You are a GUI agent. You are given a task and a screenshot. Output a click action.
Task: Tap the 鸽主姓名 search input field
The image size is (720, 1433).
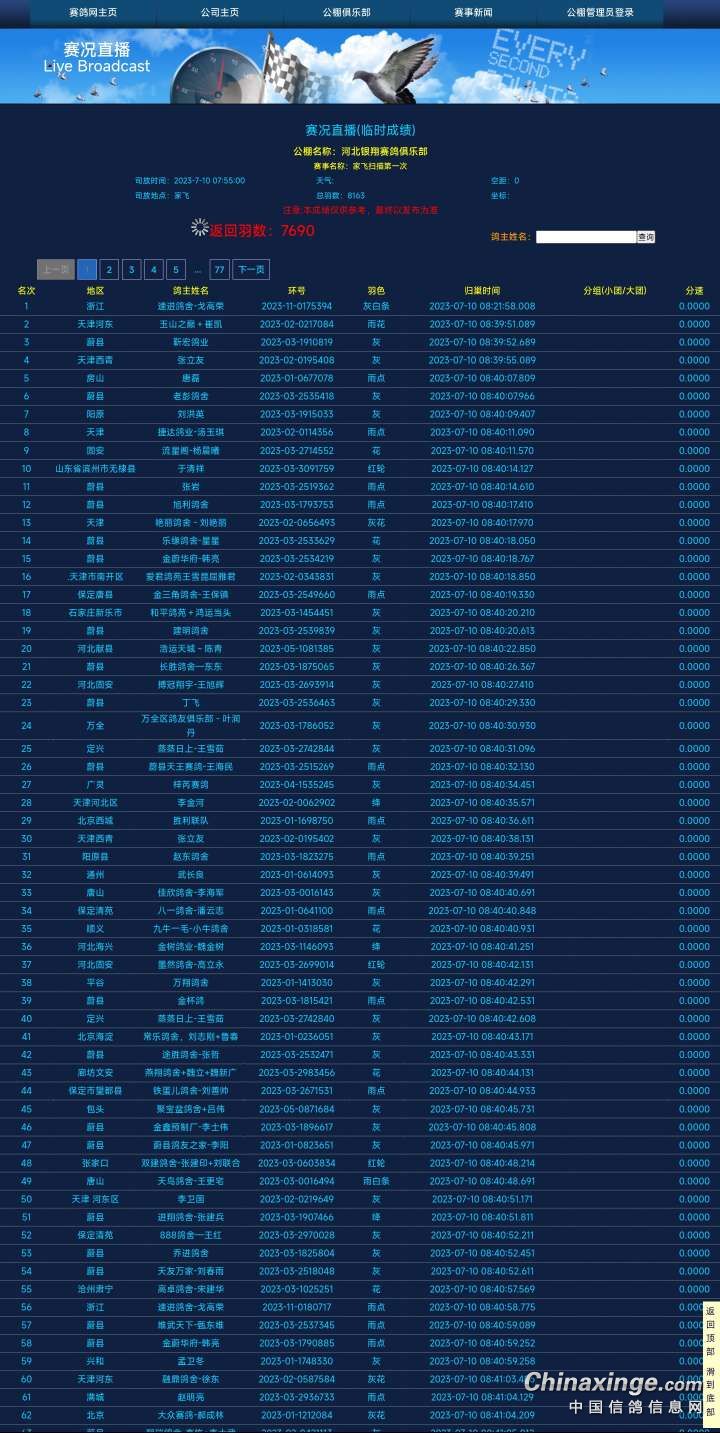[x=586, y=237]
